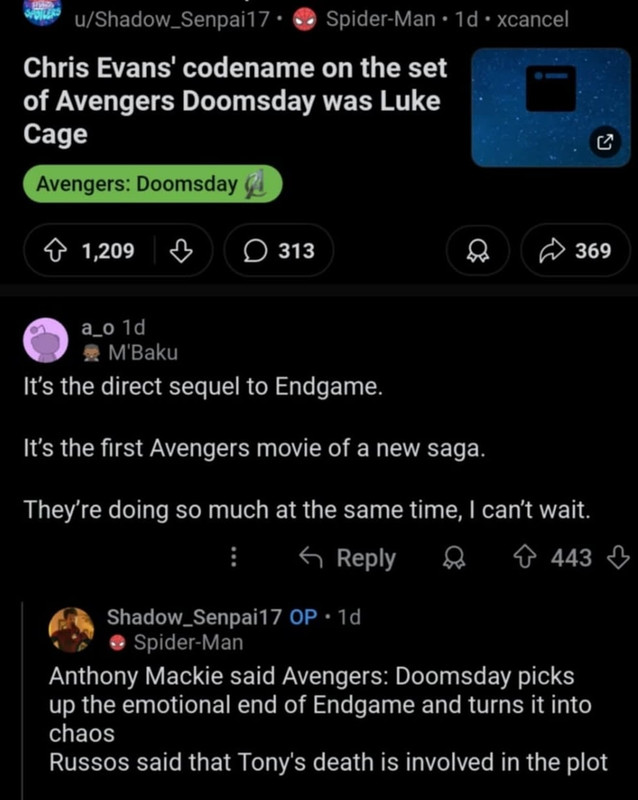This screenshot has height=800, width=638.
Task: Open a_o's avatar on the comment
Action: [46, 340]
